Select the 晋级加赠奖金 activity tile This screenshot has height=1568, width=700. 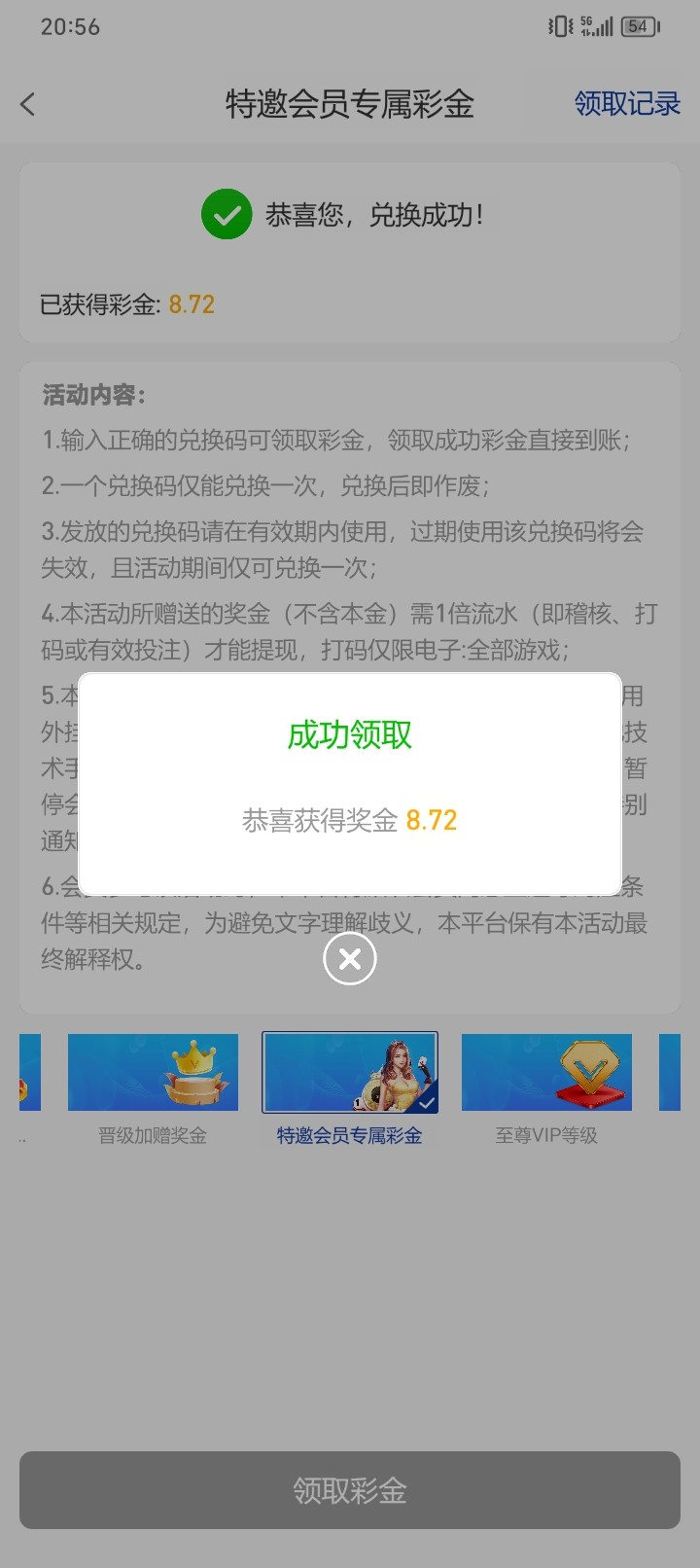pyautogui.click(x=153, y=1089)
